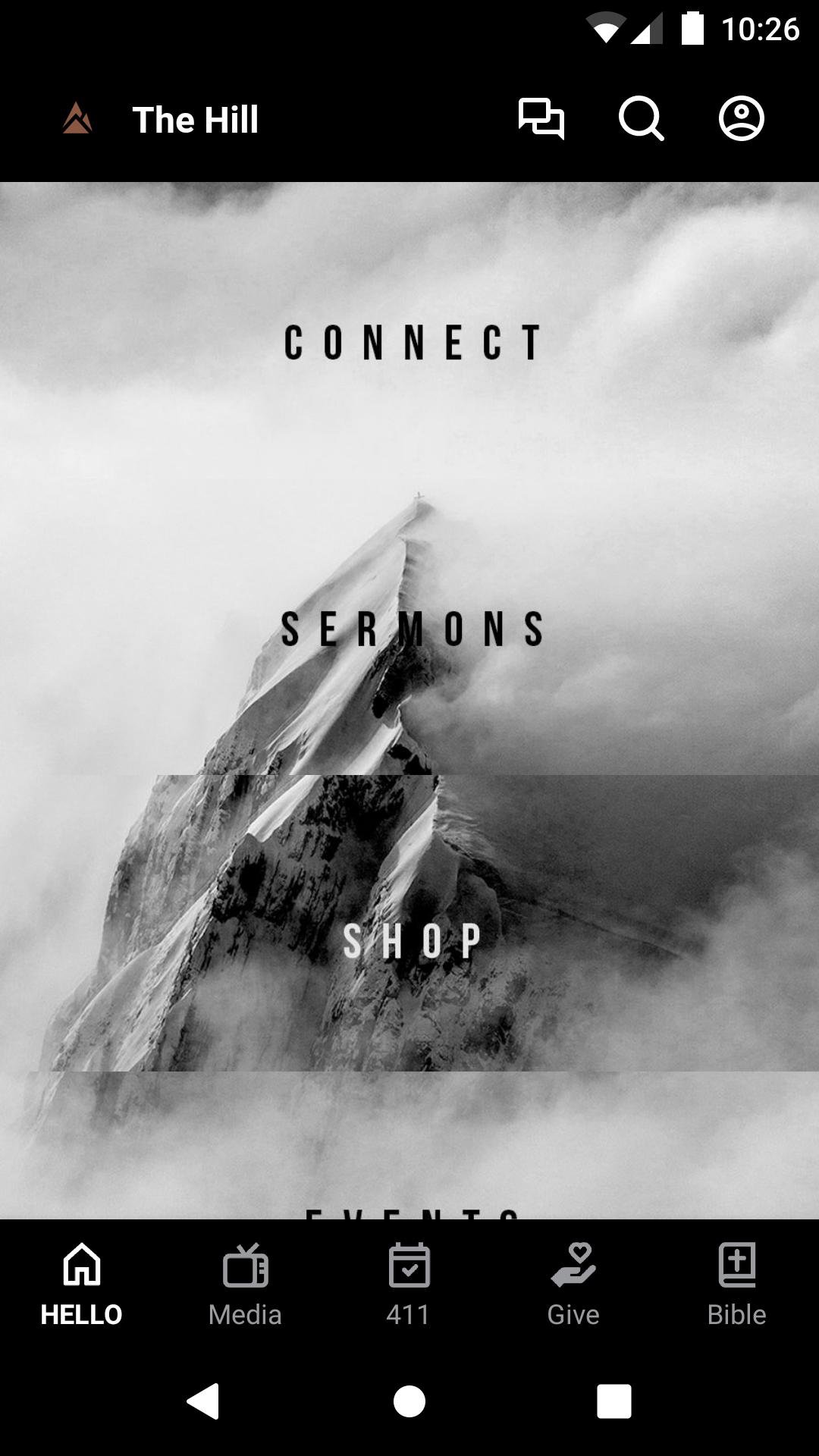Open the user profile icon
819x1456 pixels.
741,119
